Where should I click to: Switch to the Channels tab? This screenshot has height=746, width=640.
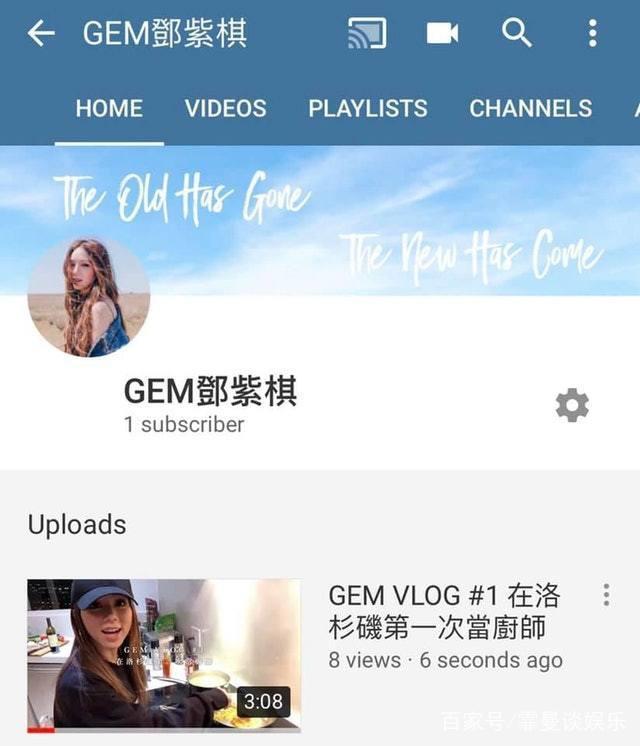530,108
